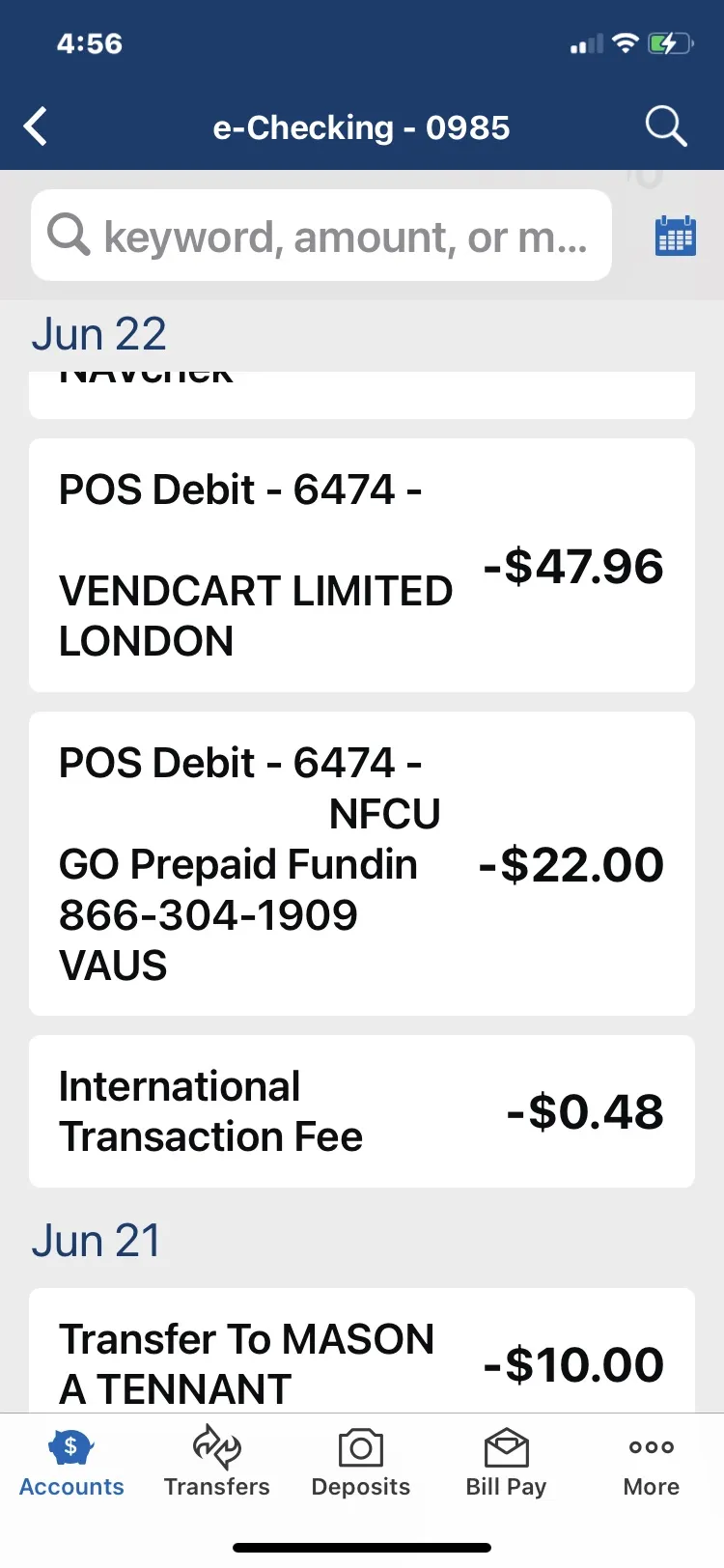
Task: Switch to the Transfers tab
Action: pos(217,1463)
